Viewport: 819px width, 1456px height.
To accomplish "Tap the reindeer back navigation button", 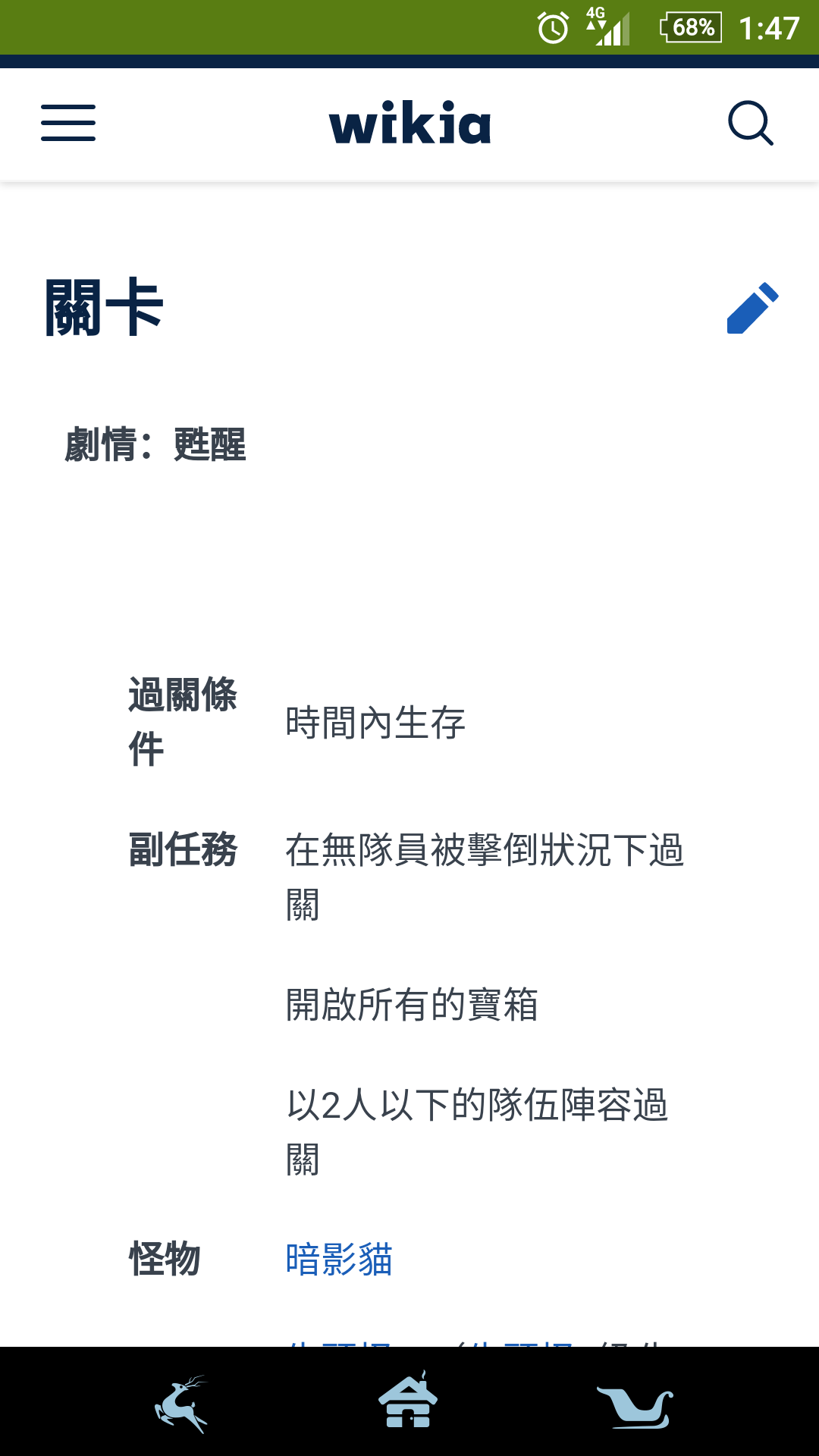I will click(182, 1403).
